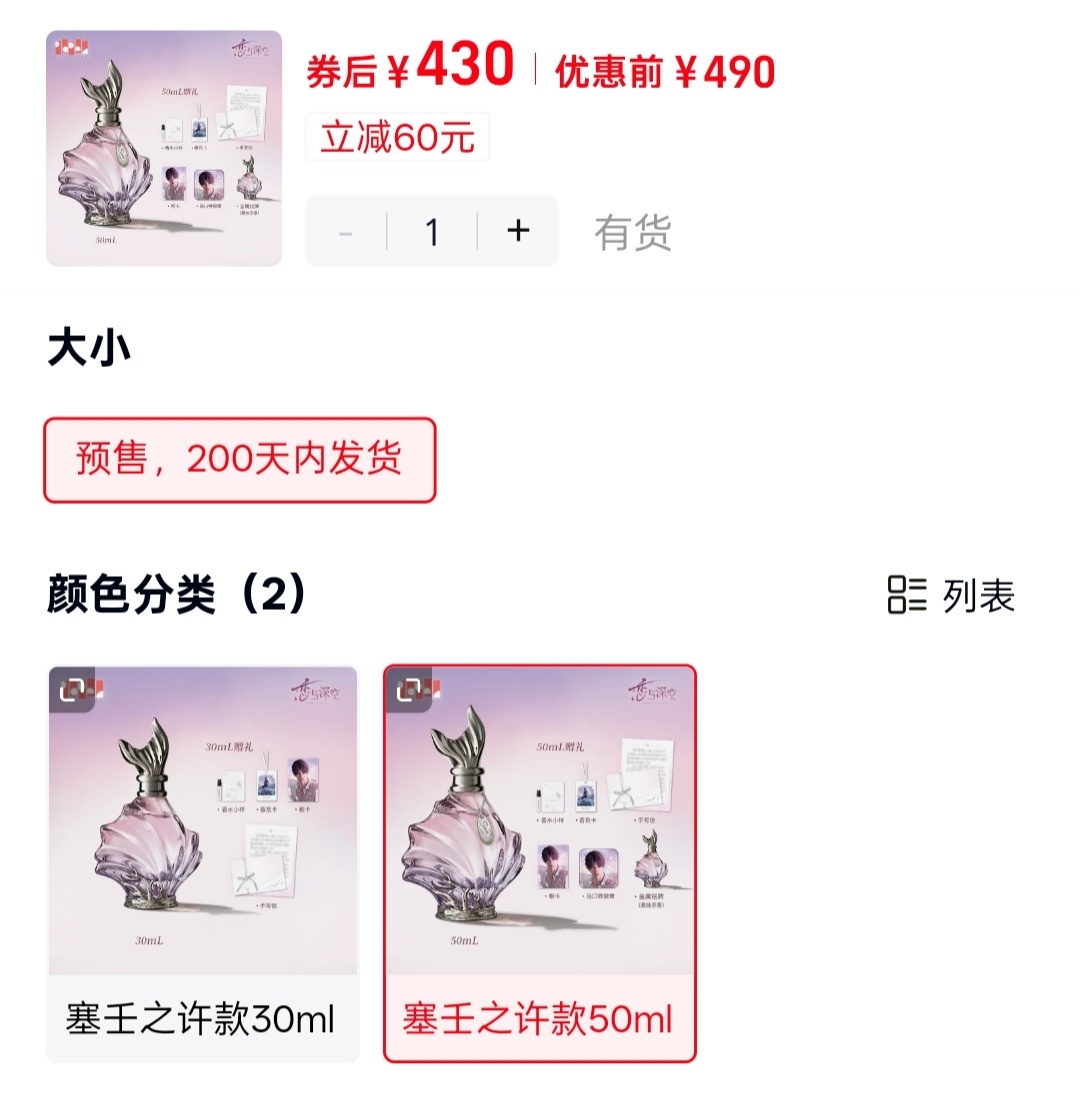Click the quantity field showing 1
Screen dimensions: 1080x1106
[x=432, y=231]
